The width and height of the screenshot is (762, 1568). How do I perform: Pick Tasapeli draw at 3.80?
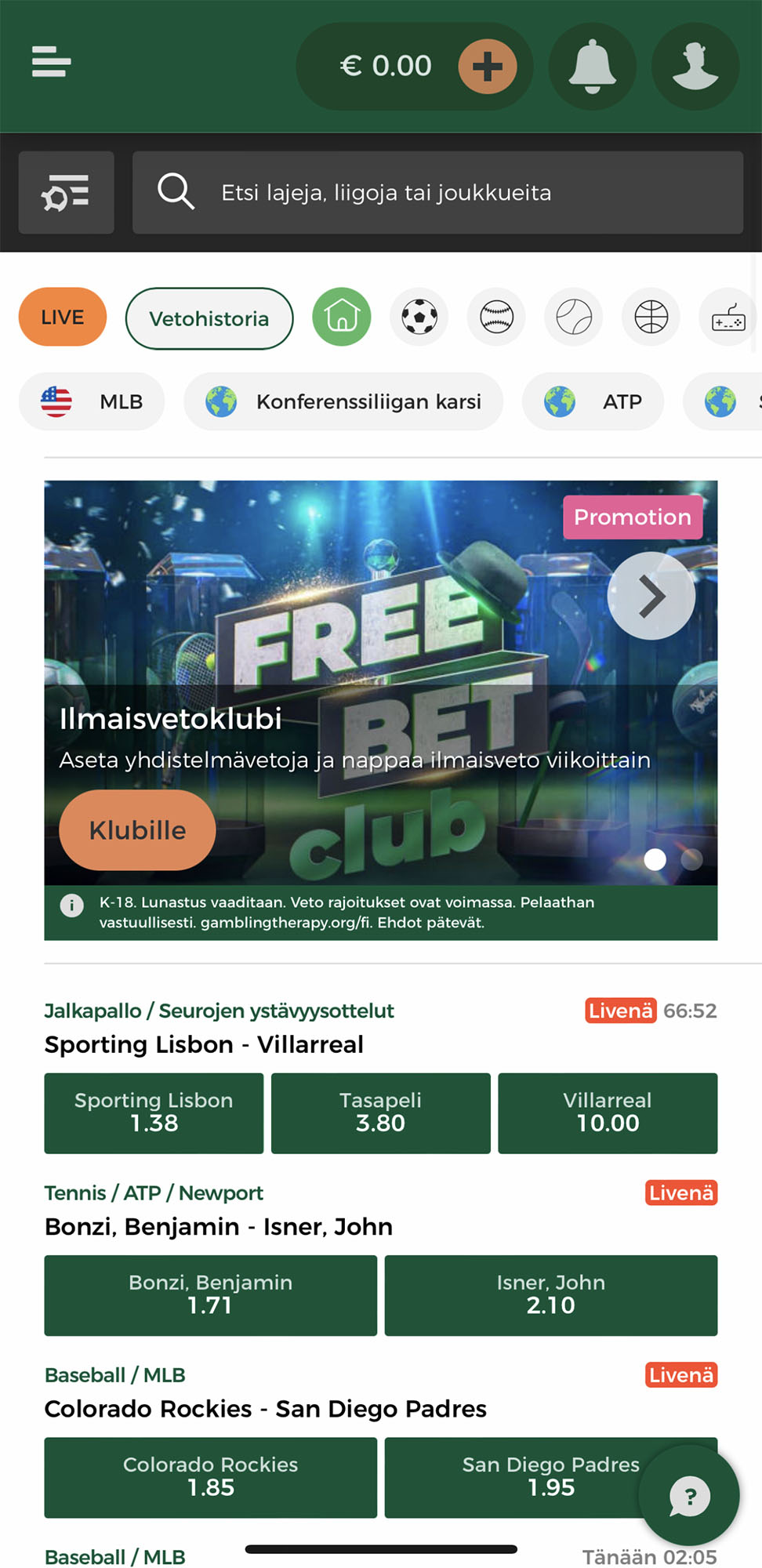380,1112
